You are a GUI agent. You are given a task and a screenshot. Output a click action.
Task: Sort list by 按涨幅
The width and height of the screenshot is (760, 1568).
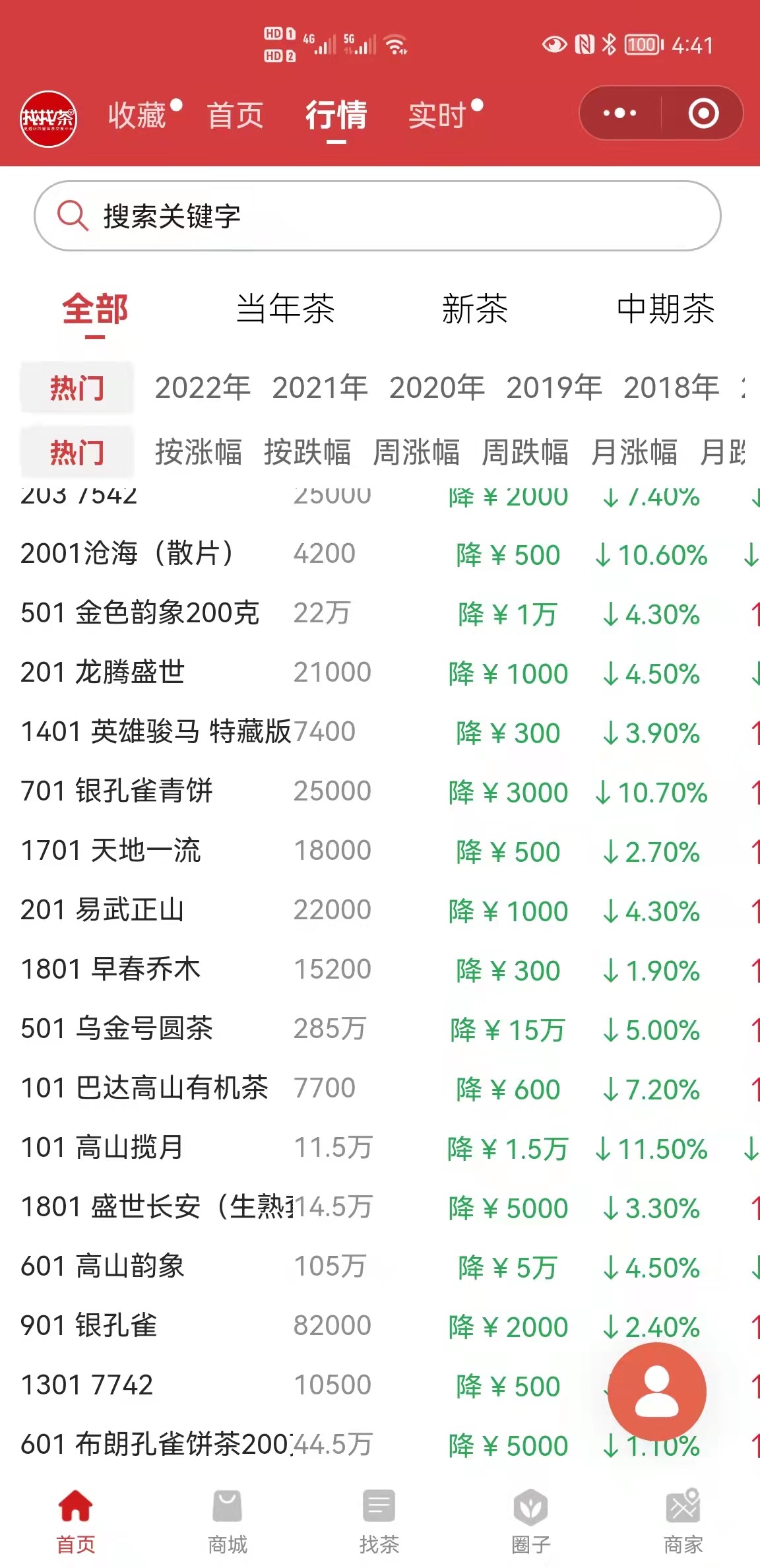click(199, 452)
